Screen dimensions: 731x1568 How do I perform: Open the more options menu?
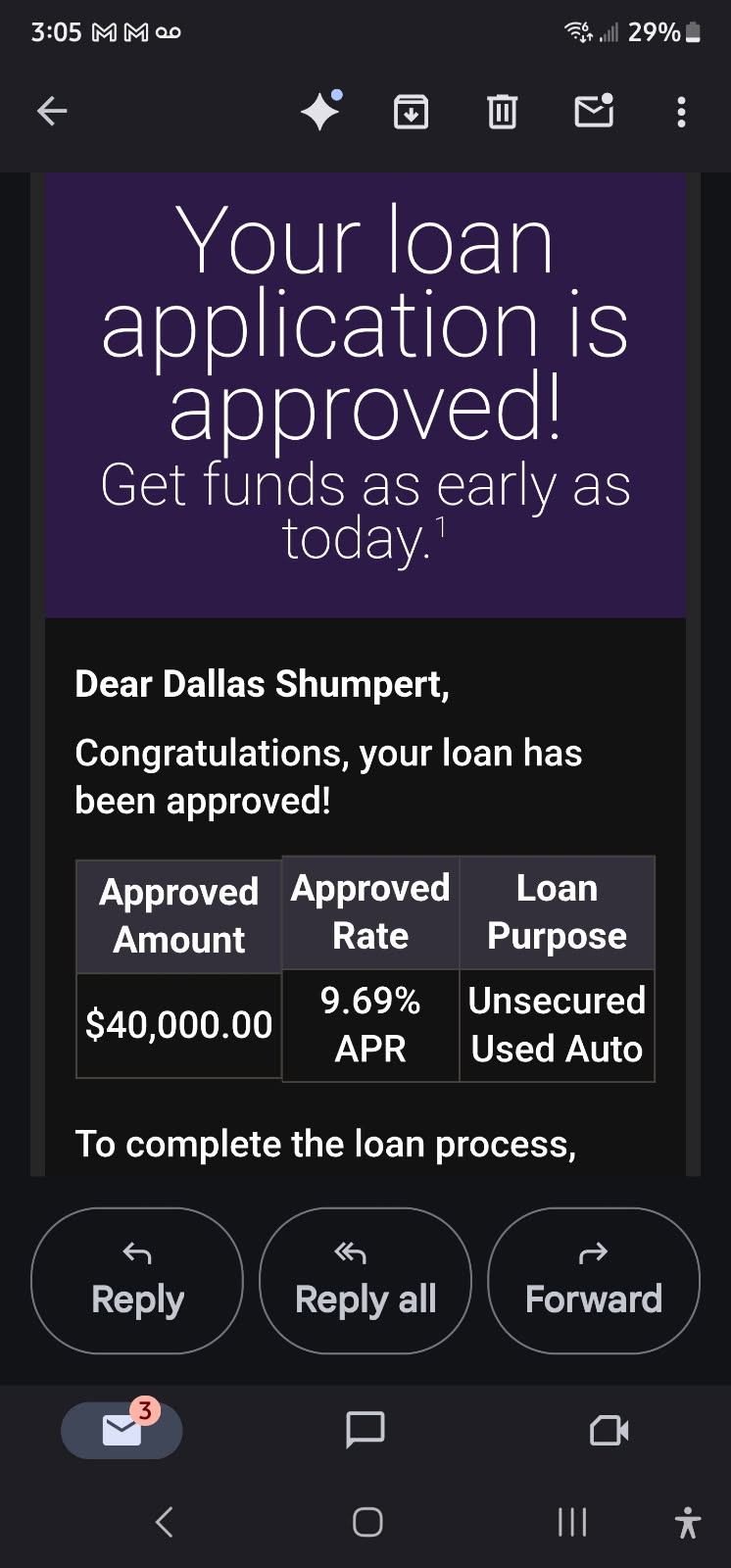[x=680, y=111]
